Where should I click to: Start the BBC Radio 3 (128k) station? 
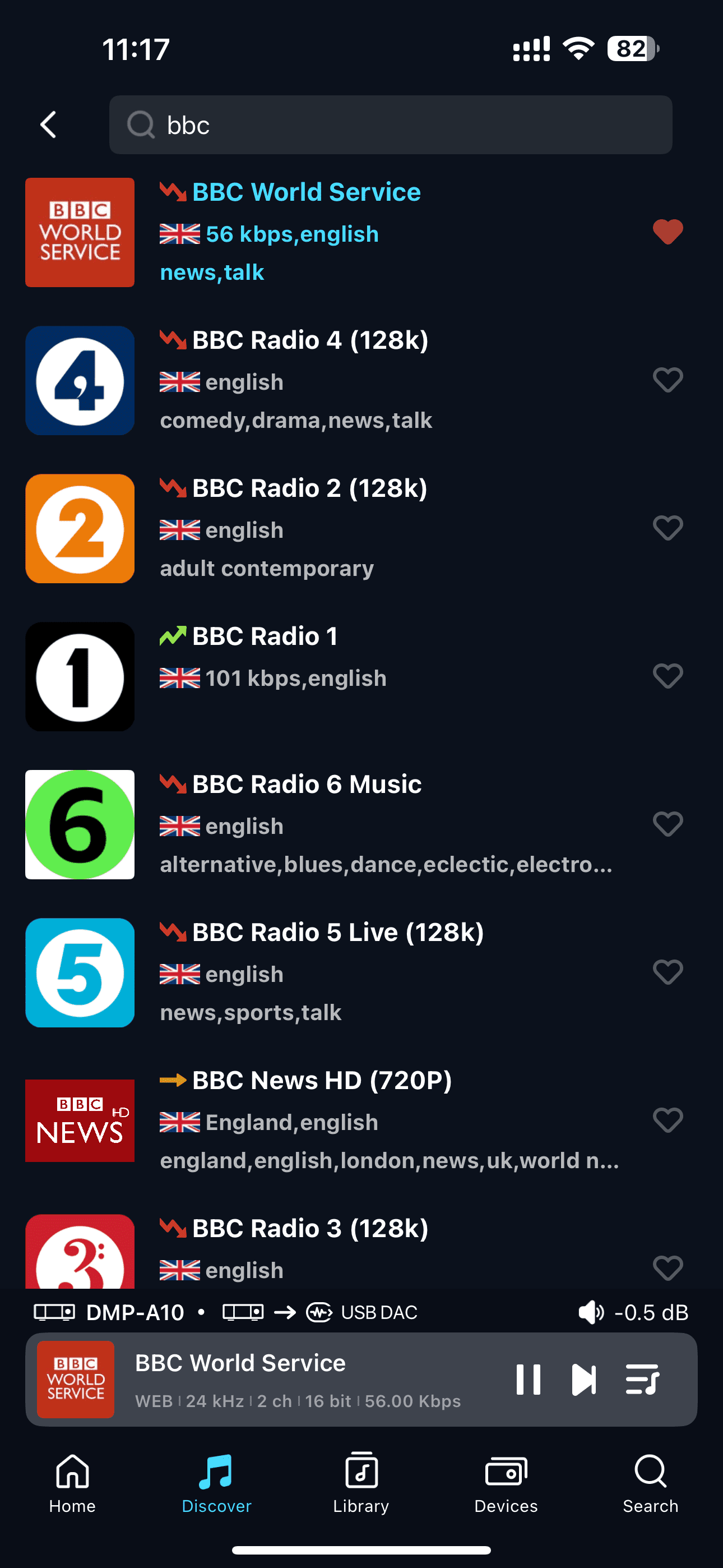tap(309, 1229)
